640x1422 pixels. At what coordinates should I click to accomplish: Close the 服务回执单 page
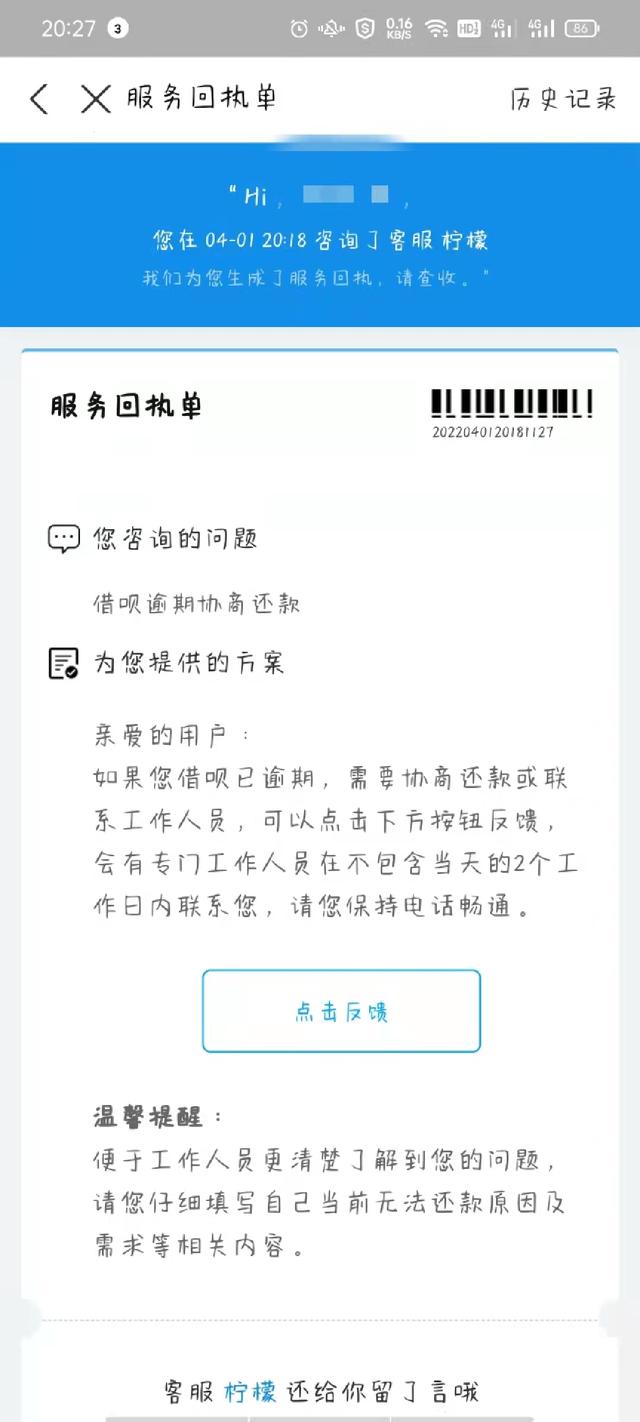click(x=95, y=99)
